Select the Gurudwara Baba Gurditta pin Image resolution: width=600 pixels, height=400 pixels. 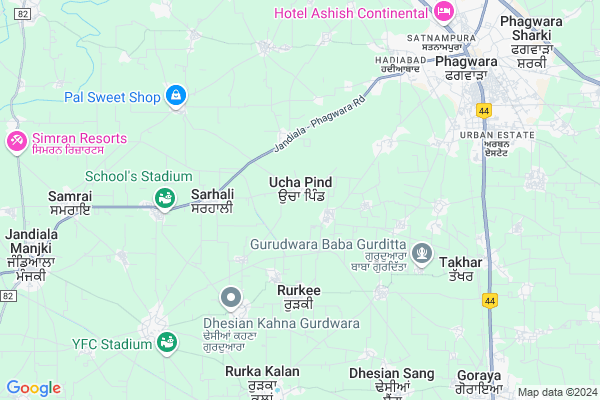click(423, 251)
